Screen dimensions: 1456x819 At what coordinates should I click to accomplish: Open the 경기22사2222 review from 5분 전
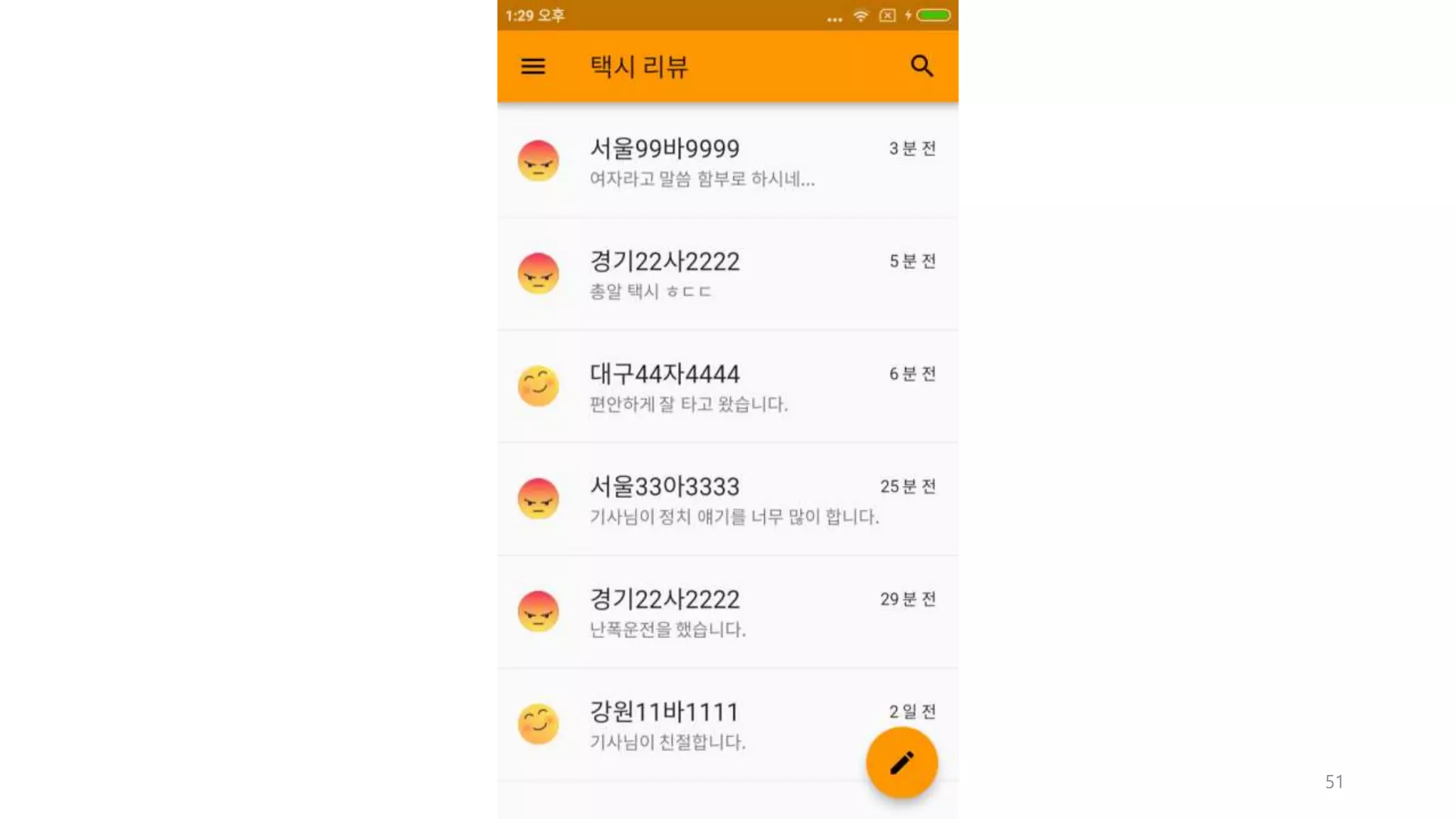click(727, 274)
